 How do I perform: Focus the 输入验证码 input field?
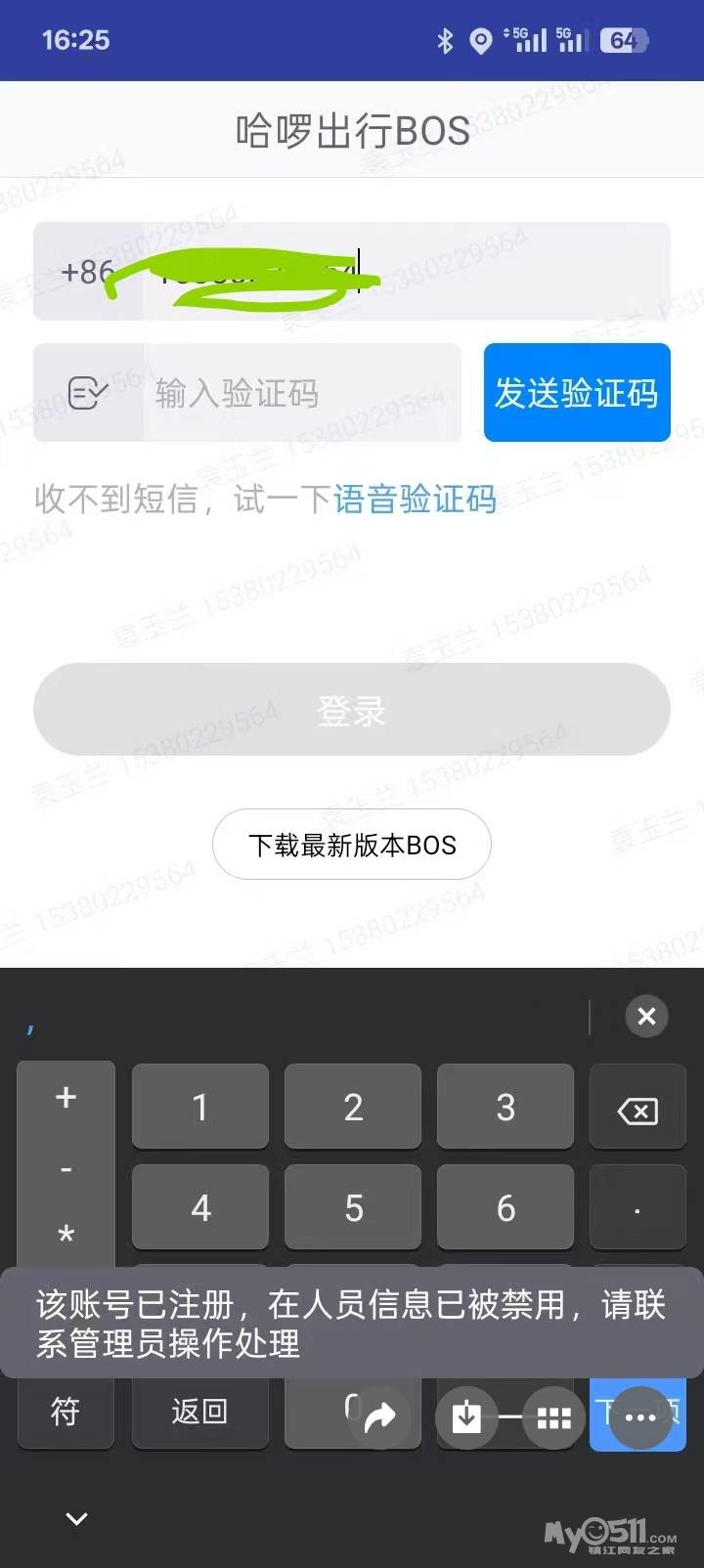point(301,393)
